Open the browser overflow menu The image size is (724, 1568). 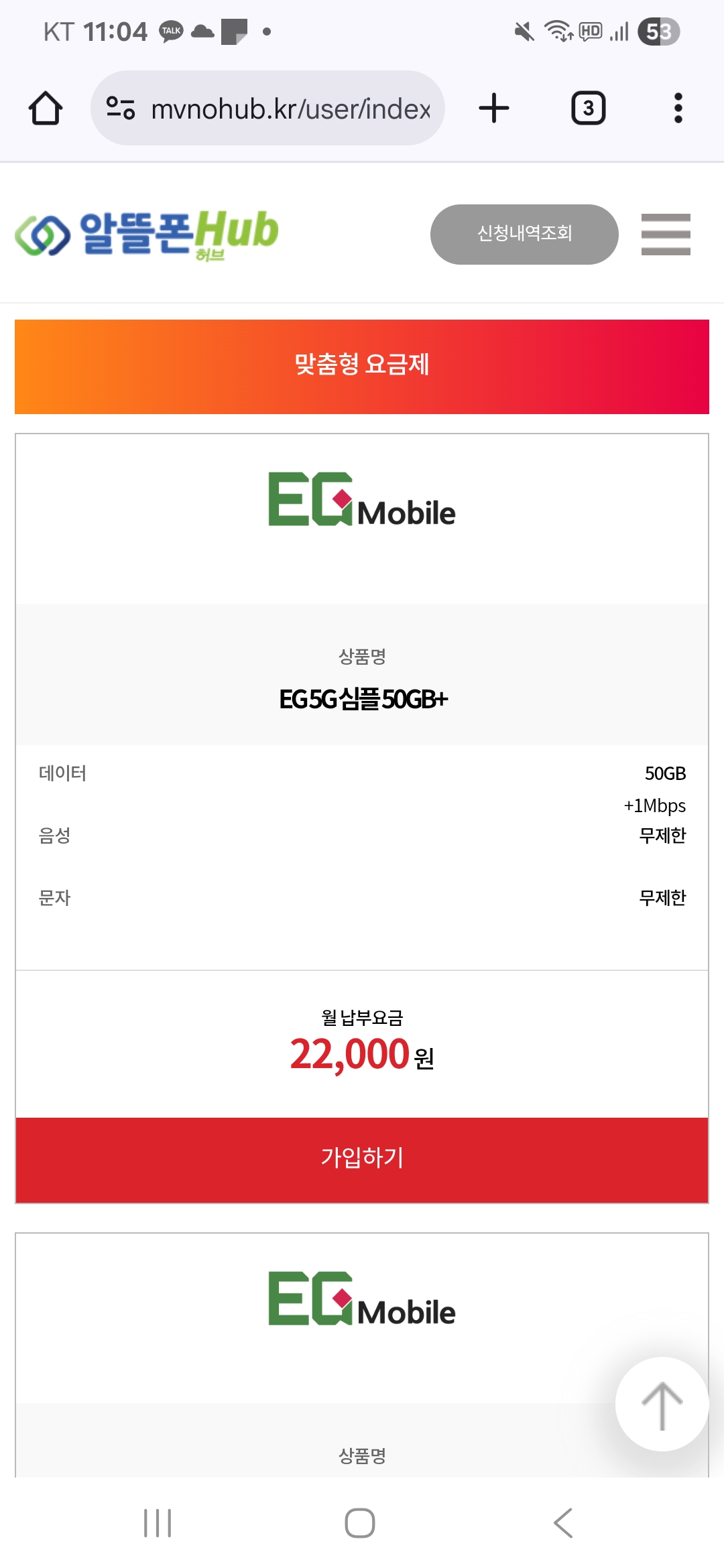tap(678, 108)
